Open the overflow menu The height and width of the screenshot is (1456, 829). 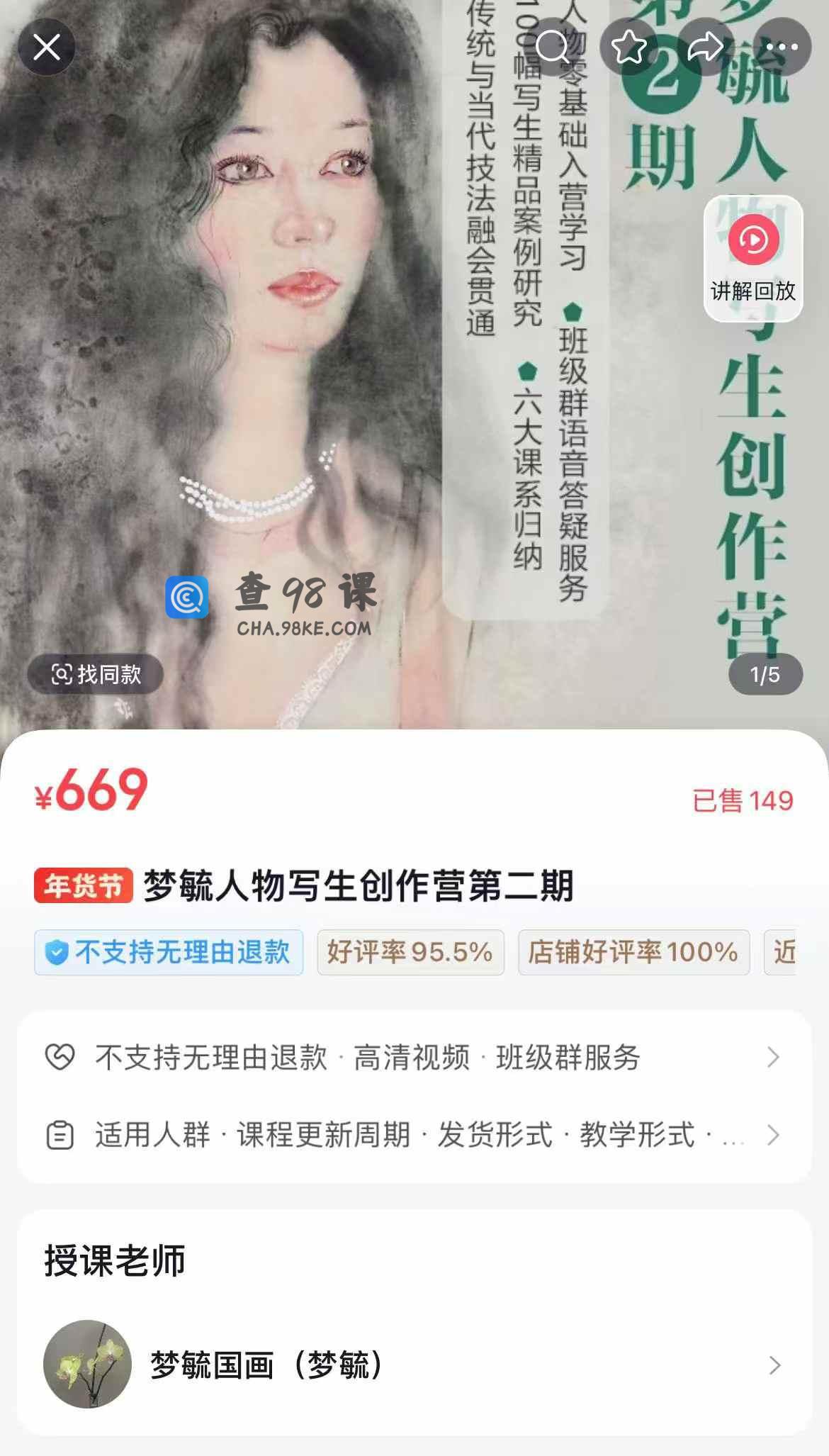[782, 47]
